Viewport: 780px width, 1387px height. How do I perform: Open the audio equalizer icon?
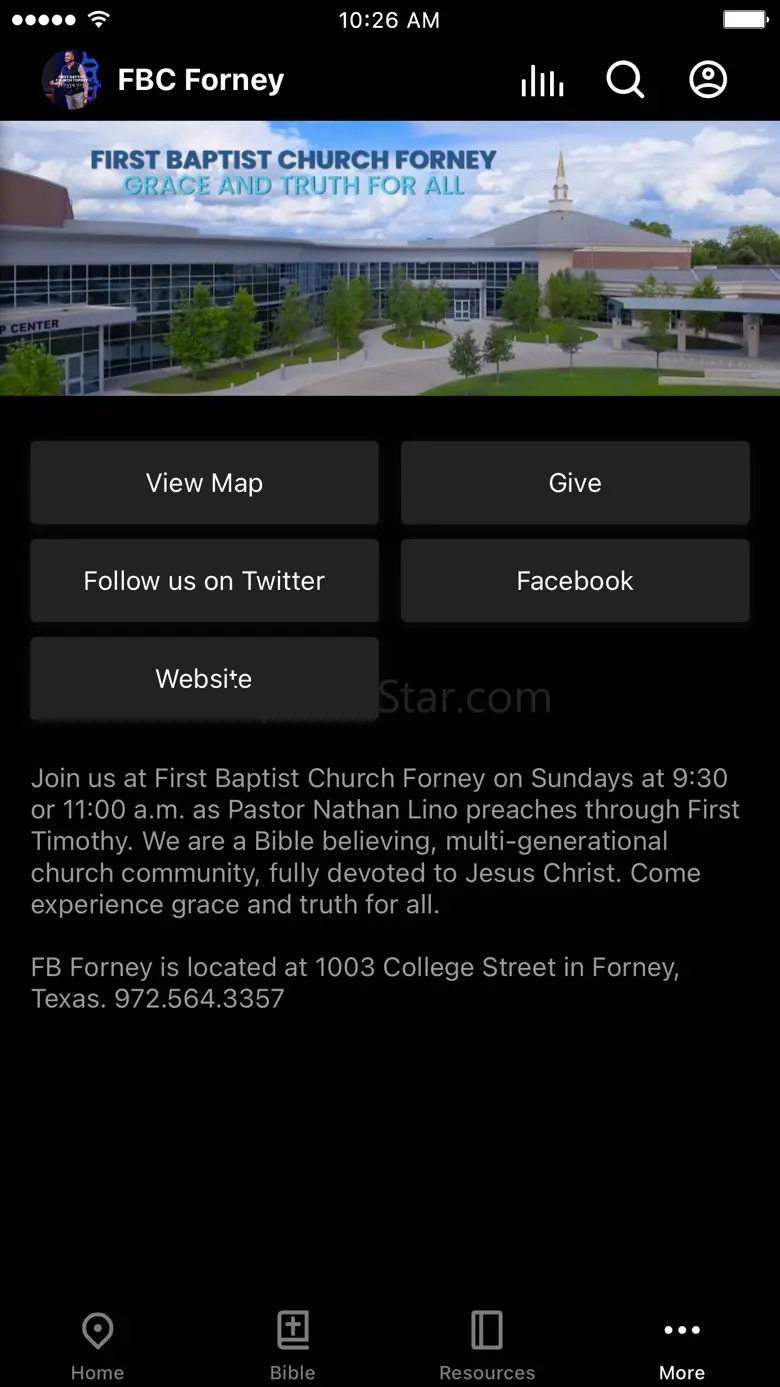[542, 81]
